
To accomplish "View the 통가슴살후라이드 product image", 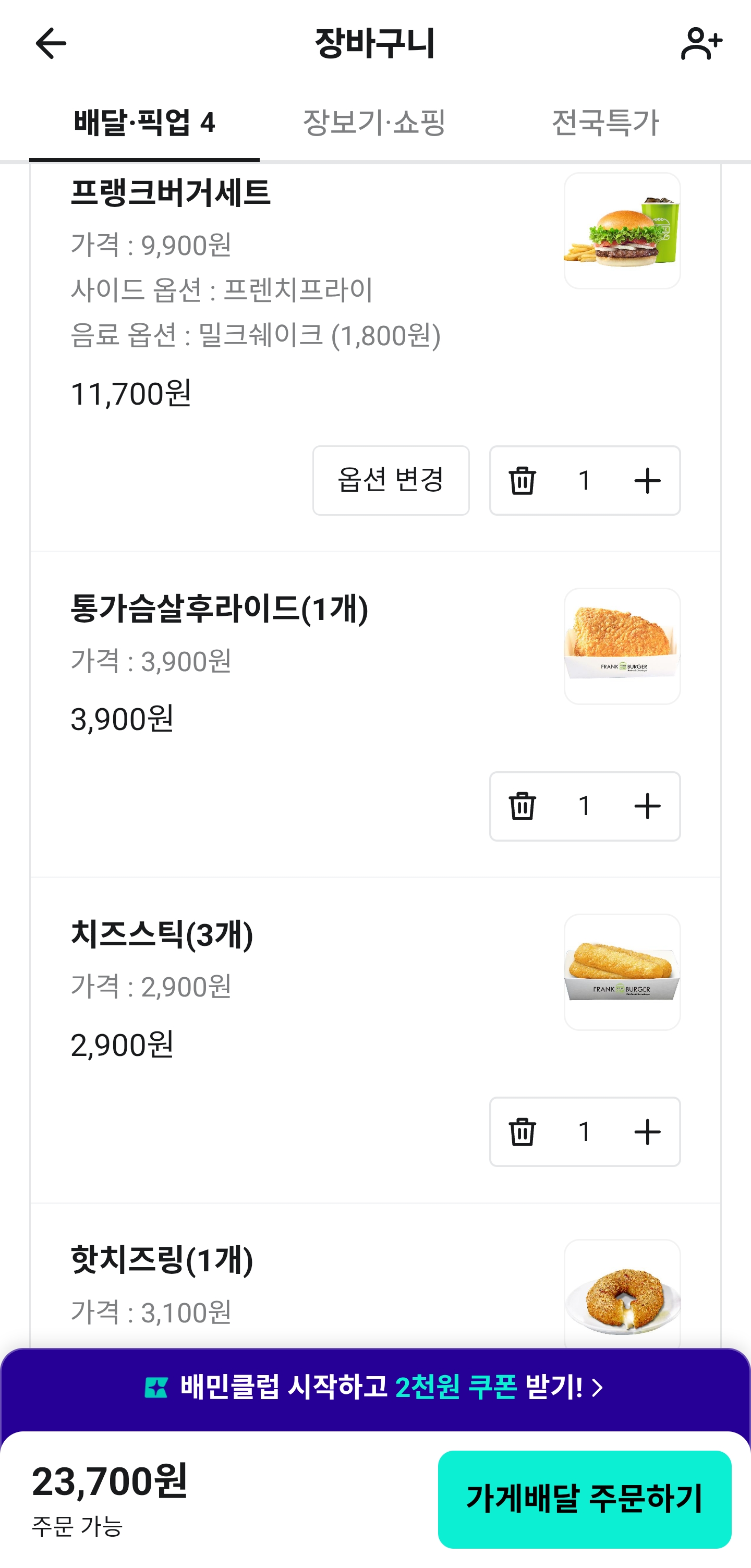I will click(x=622, y=646).
